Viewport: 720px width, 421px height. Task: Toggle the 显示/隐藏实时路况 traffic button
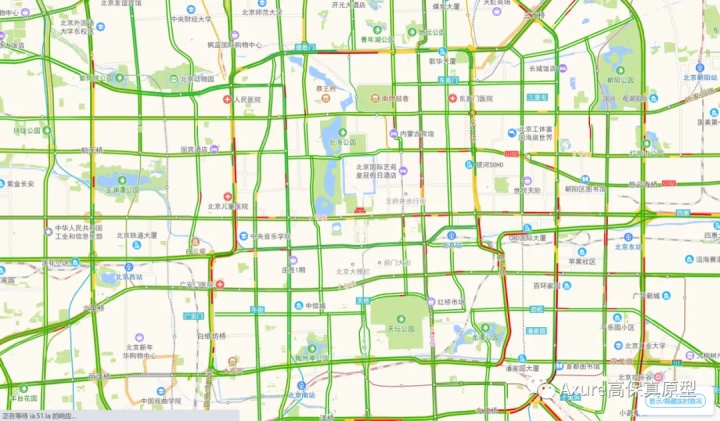(675, 401)
